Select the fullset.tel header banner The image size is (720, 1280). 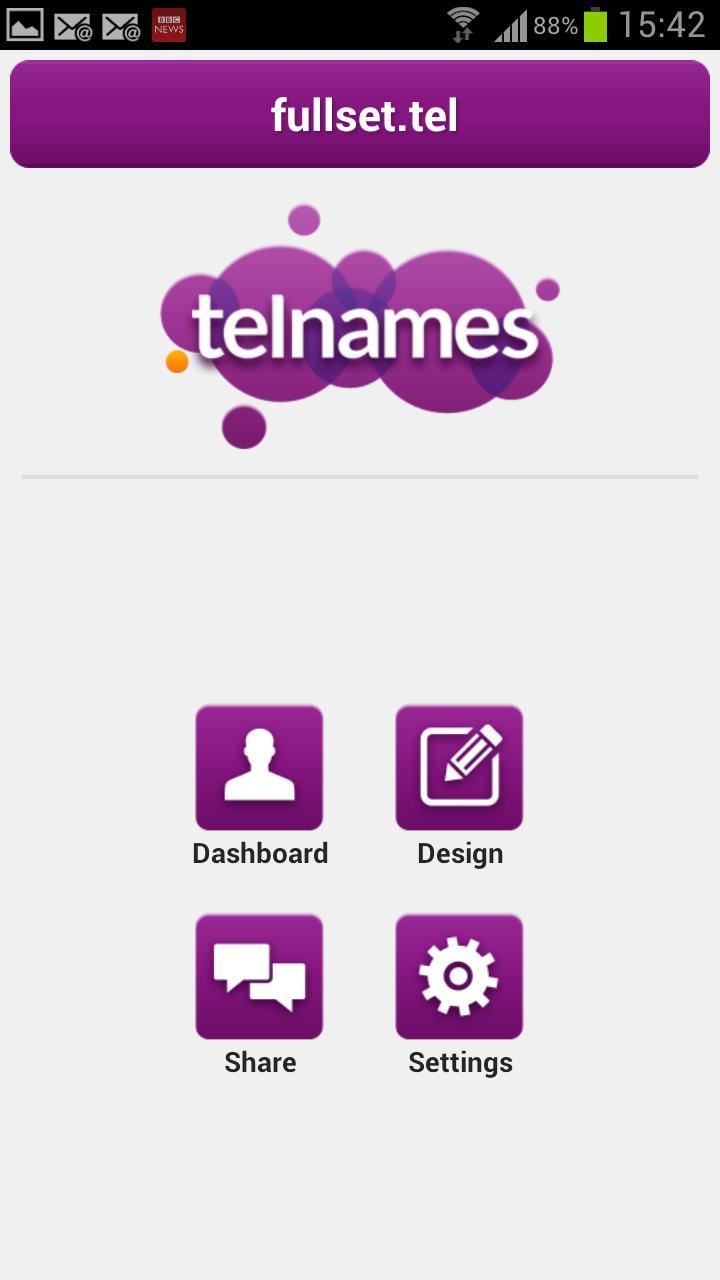[x=360, y=113]
